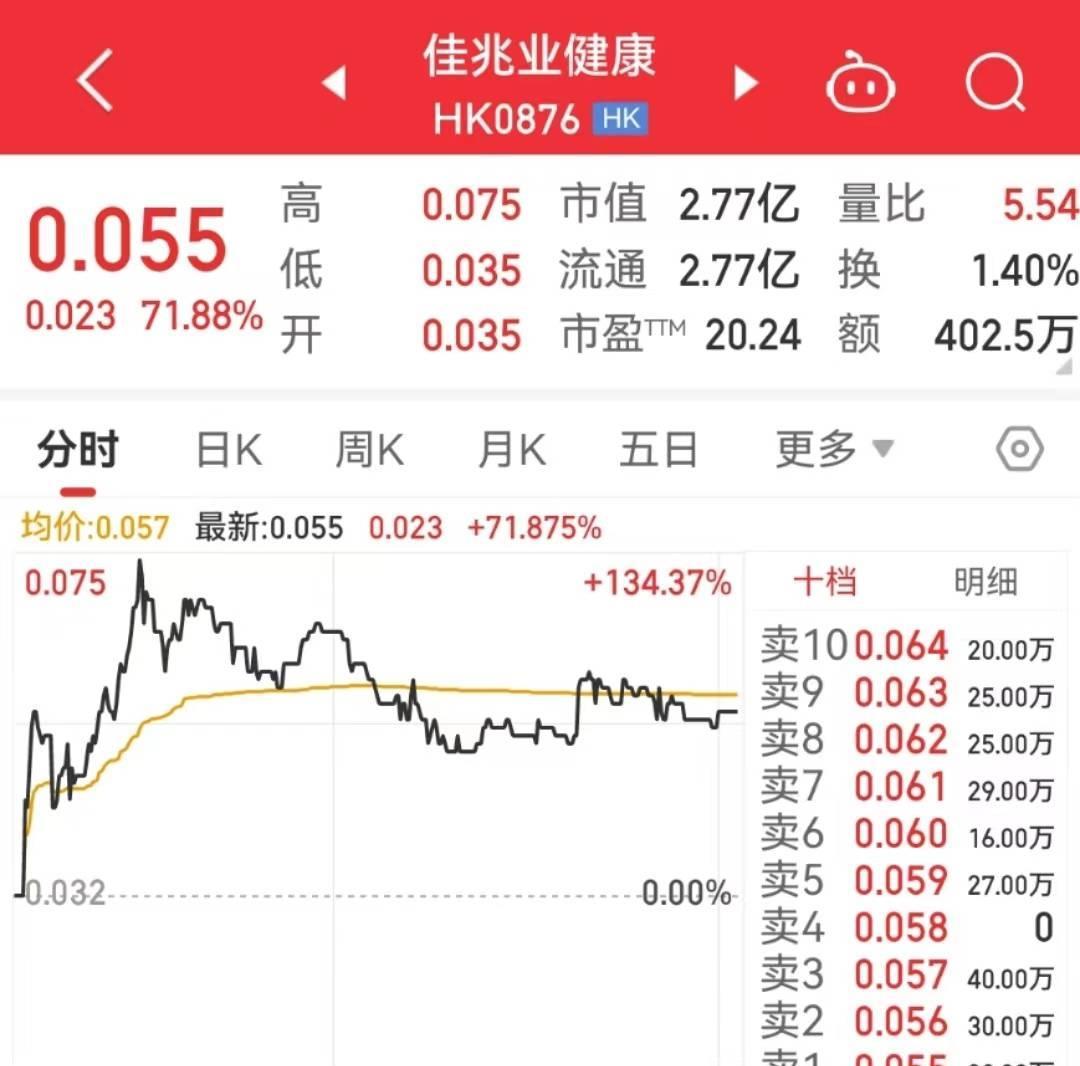Image resolution: width=1080 pixels, height=1066 pixels.
Task: Expand the 更多 chart options dropdown
Action: point(834,450)
